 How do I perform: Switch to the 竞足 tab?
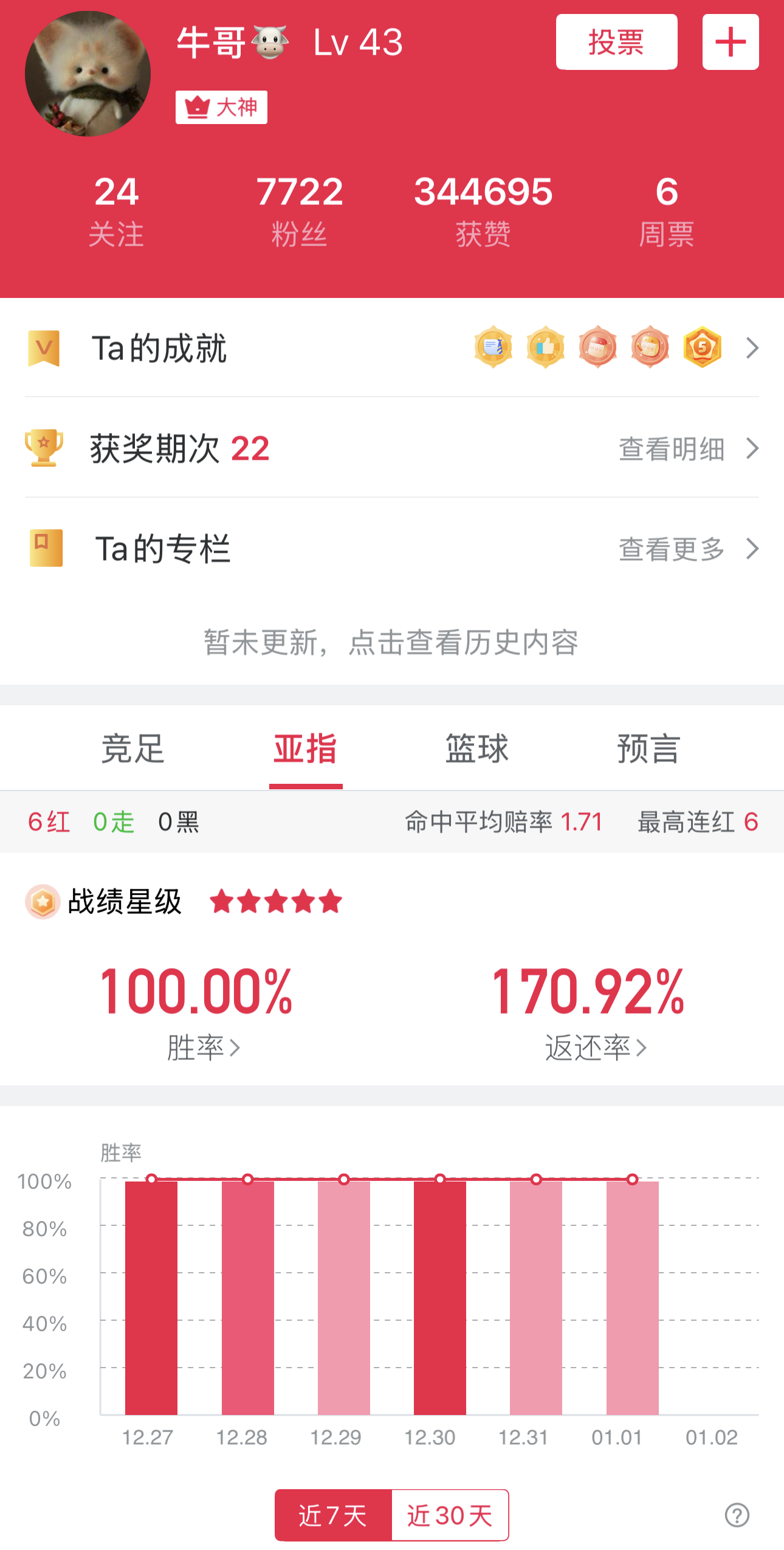(133, 748)
